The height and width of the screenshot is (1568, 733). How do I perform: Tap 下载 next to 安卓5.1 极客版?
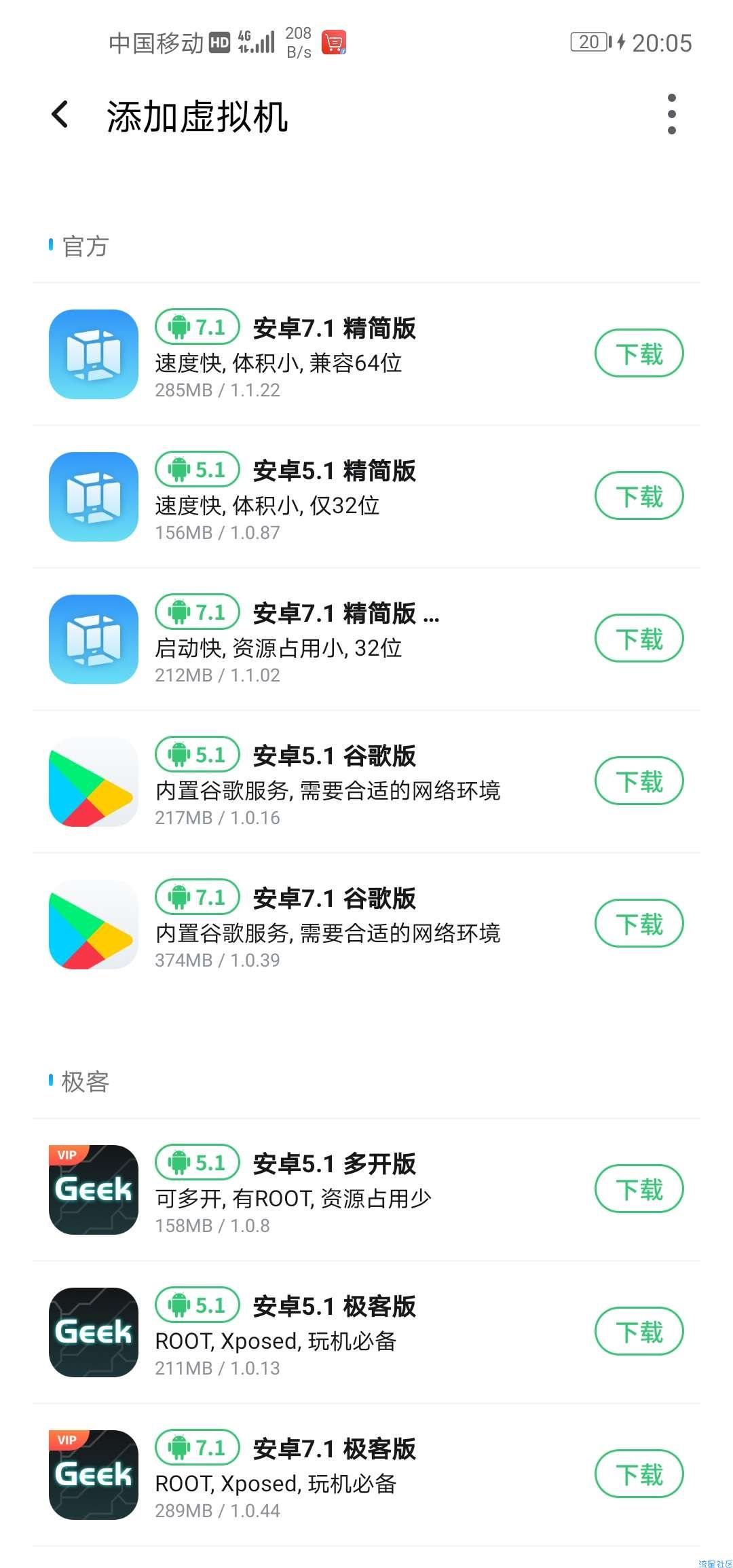[639, 1332]
